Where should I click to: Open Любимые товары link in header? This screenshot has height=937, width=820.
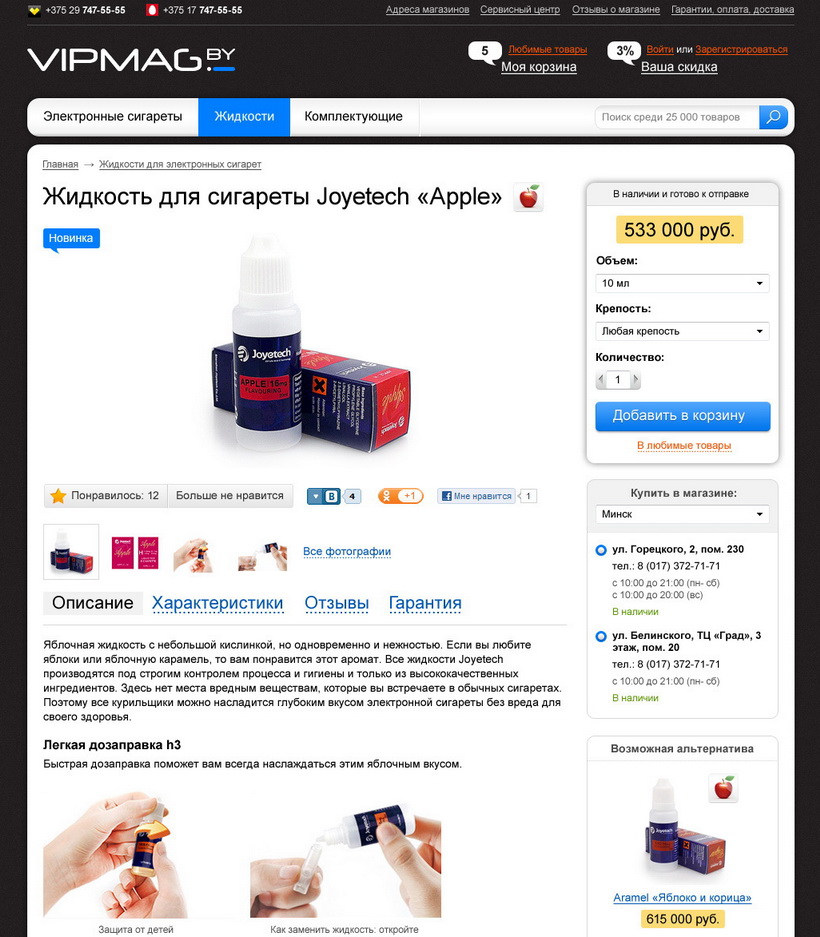(547, 49)
